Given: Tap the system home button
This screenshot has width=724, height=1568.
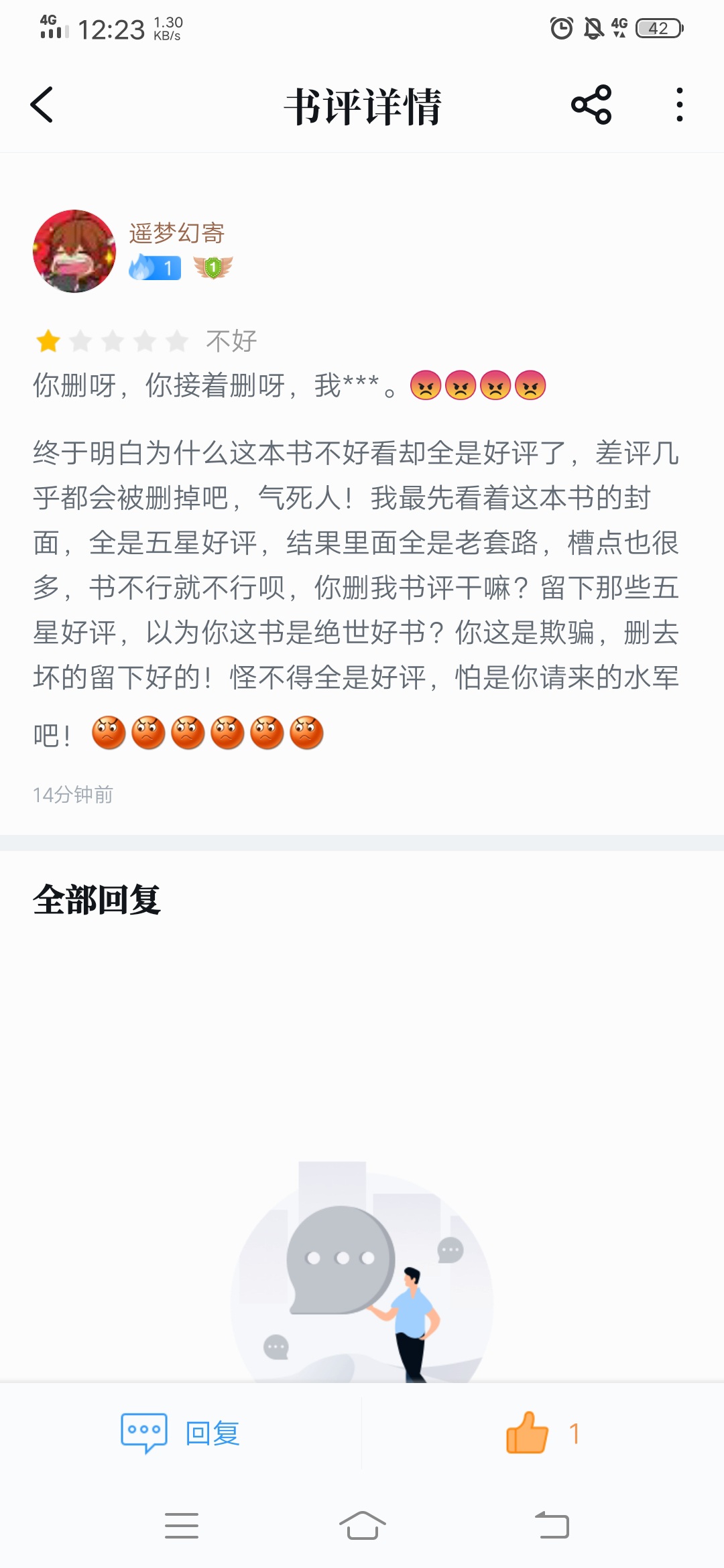Looking at the screenshot, I should coord(362,1526).
